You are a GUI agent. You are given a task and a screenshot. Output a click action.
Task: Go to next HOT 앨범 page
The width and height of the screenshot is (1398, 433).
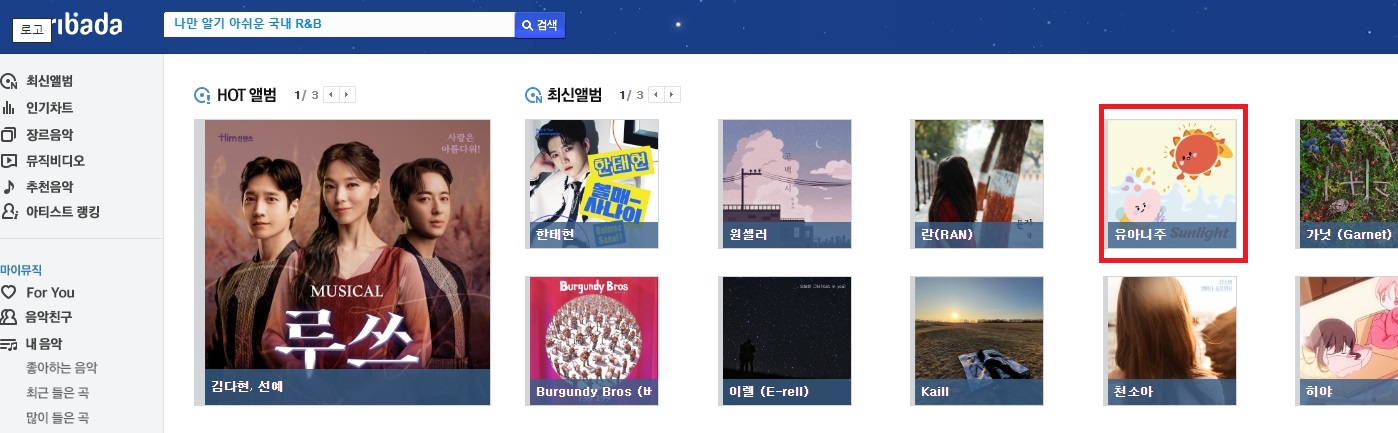click(x=347, y=95)
